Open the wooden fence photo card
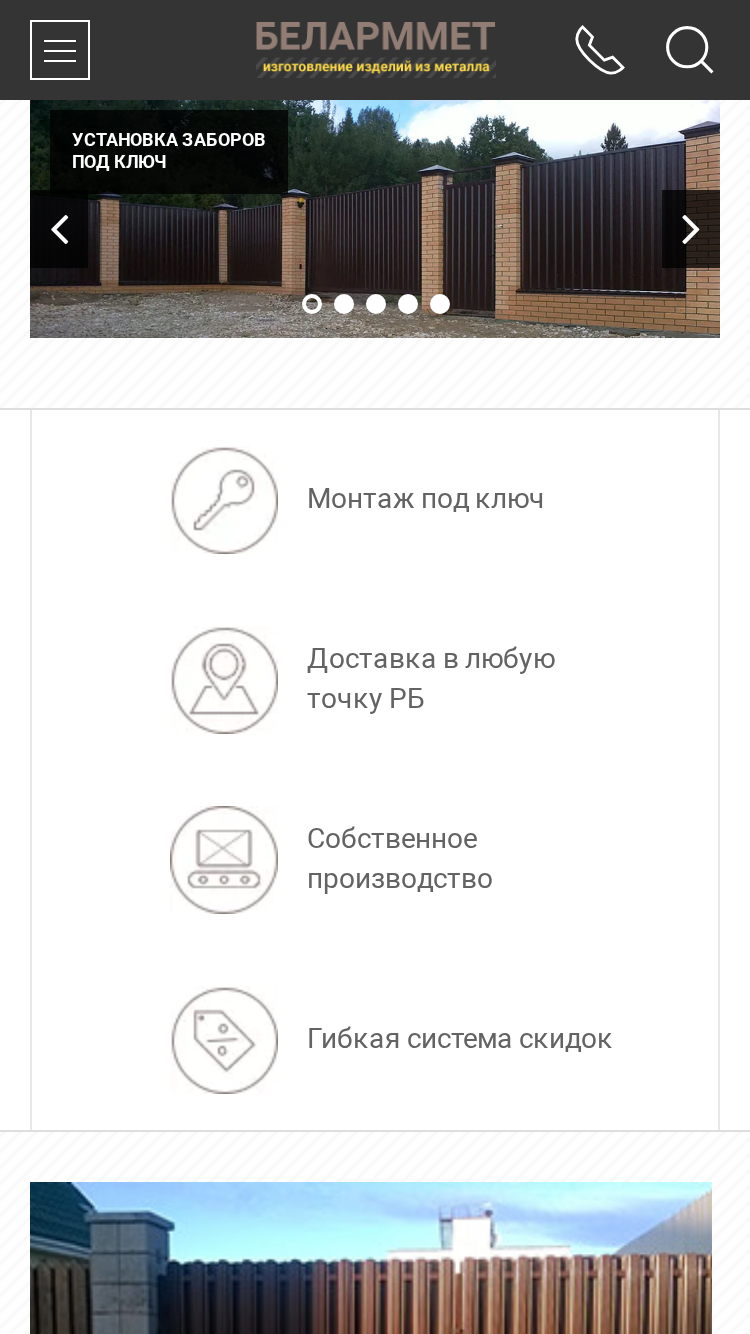The width and height of the screenshot is (750, 1334). tap(371, 1258)
